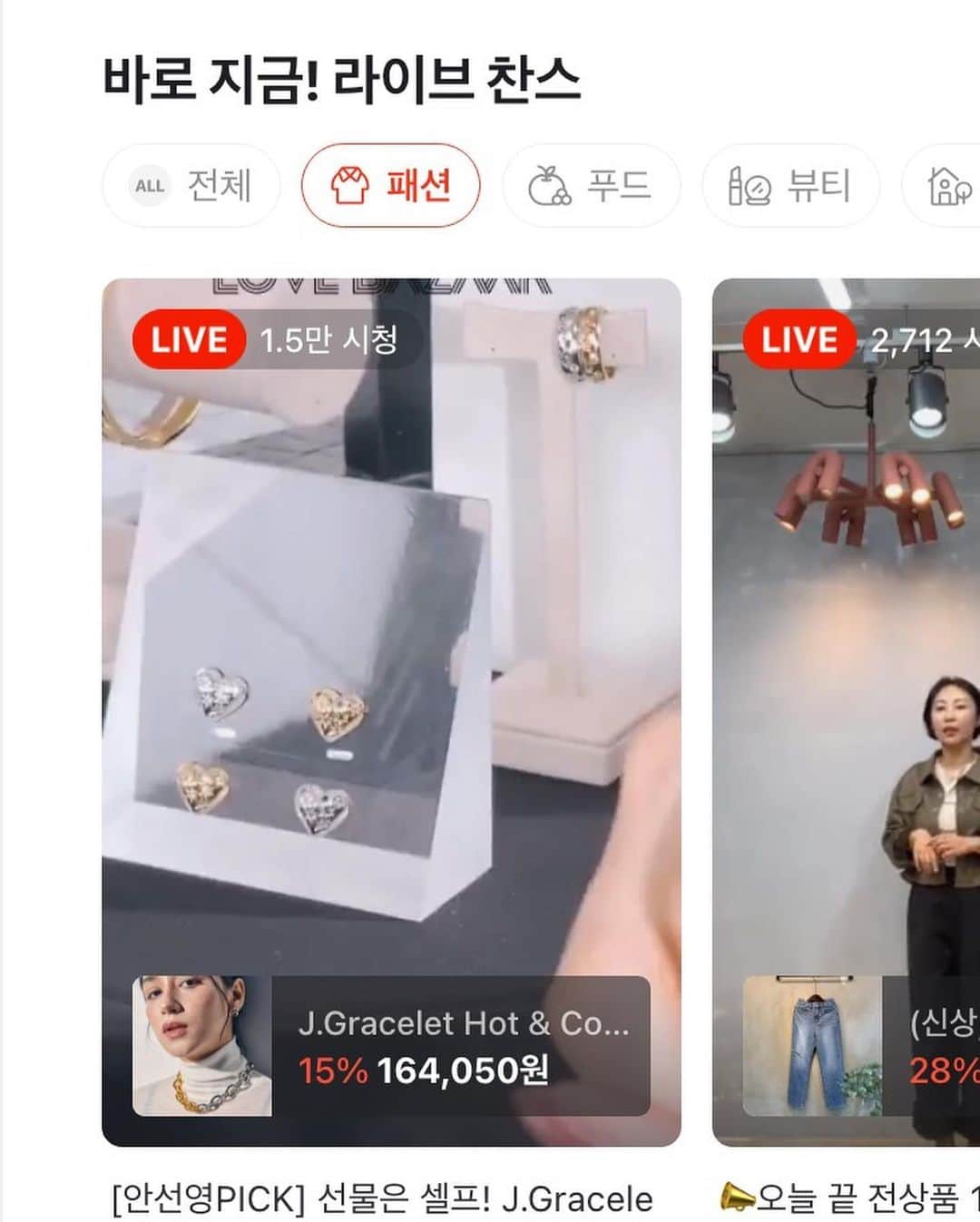This screenshot has height=1222, width=980.
Task: Open the [안선영PICK] 선물은 셀프 title link
Action: [382, 1198]
